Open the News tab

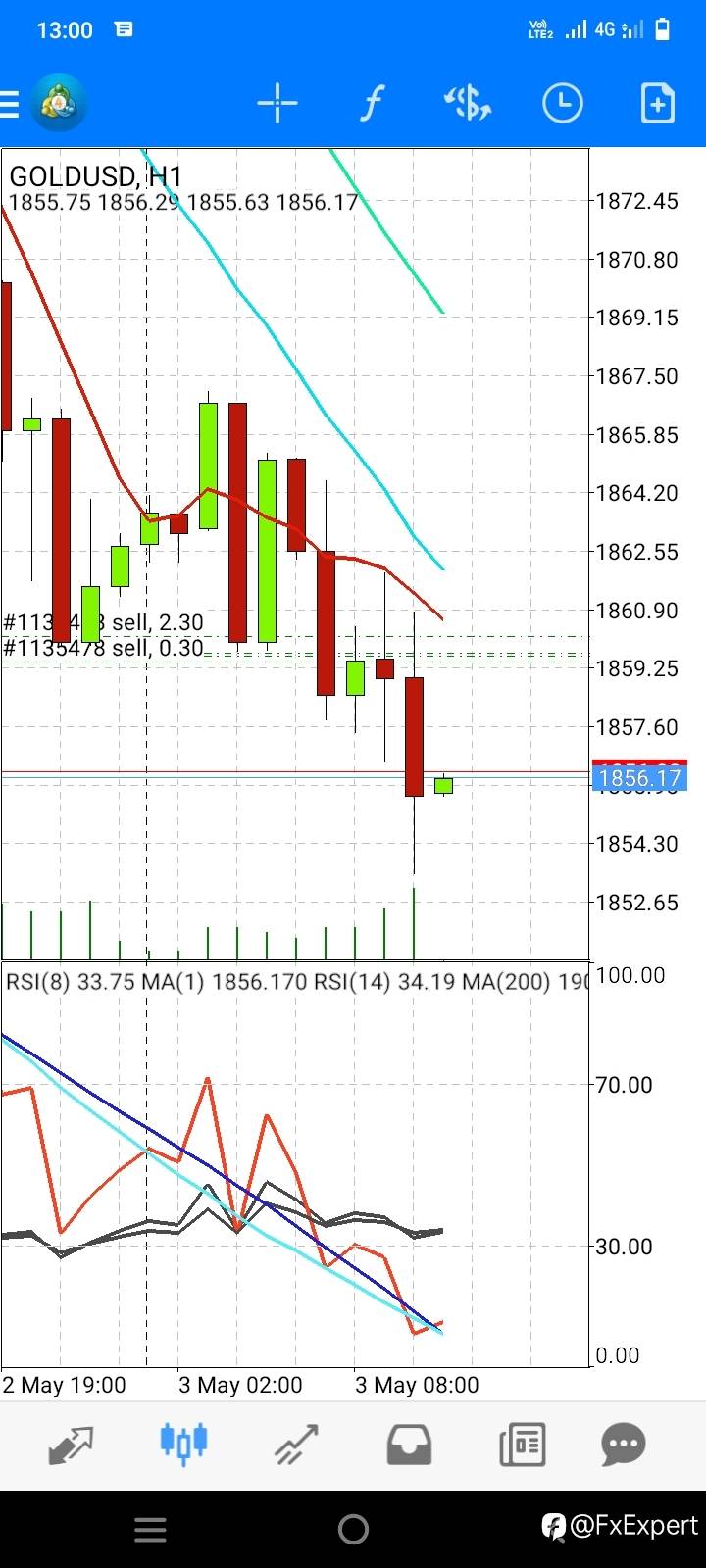(522, 1444)
